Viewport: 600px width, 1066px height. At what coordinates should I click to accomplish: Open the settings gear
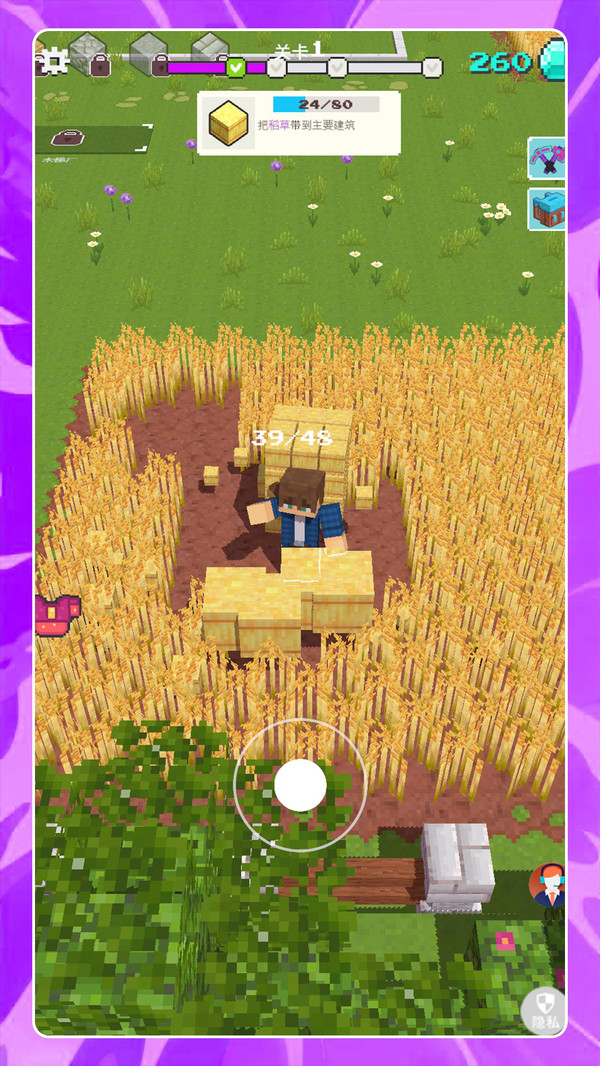coord(53,62)
